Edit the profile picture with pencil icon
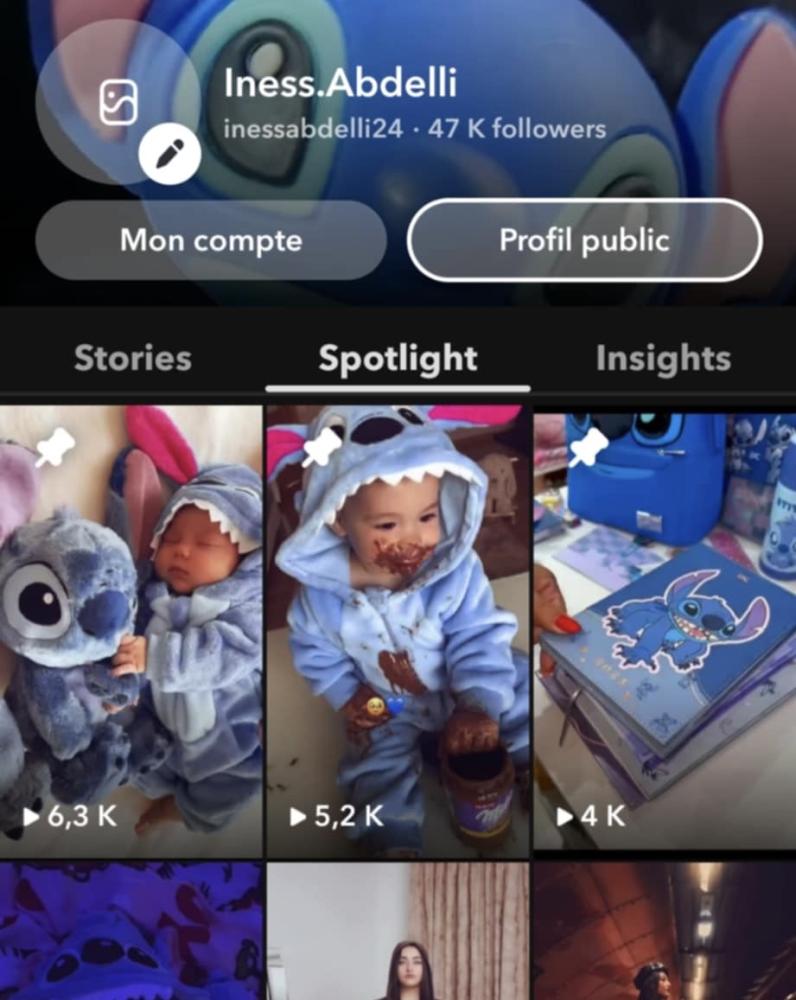The image size is (796, 1000). pyautogui.click(x=170, y=154)
